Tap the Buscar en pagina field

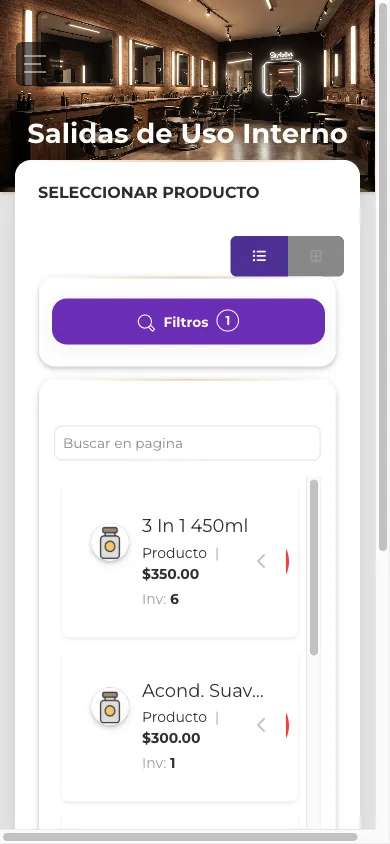pyautogui.click(x=187, y=444)
